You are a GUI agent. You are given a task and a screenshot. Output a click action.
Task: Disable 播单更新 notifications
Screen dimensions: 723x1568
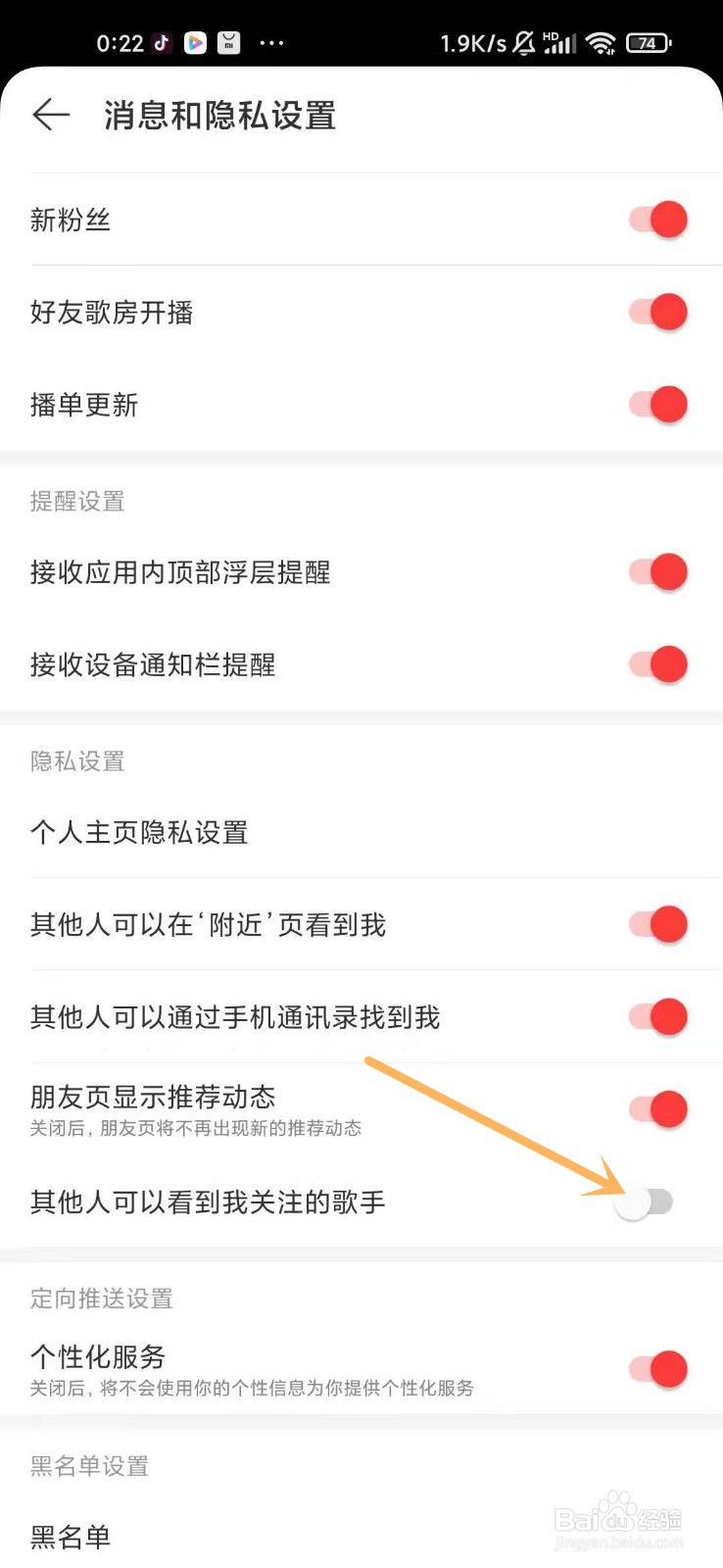coord(656,404)
